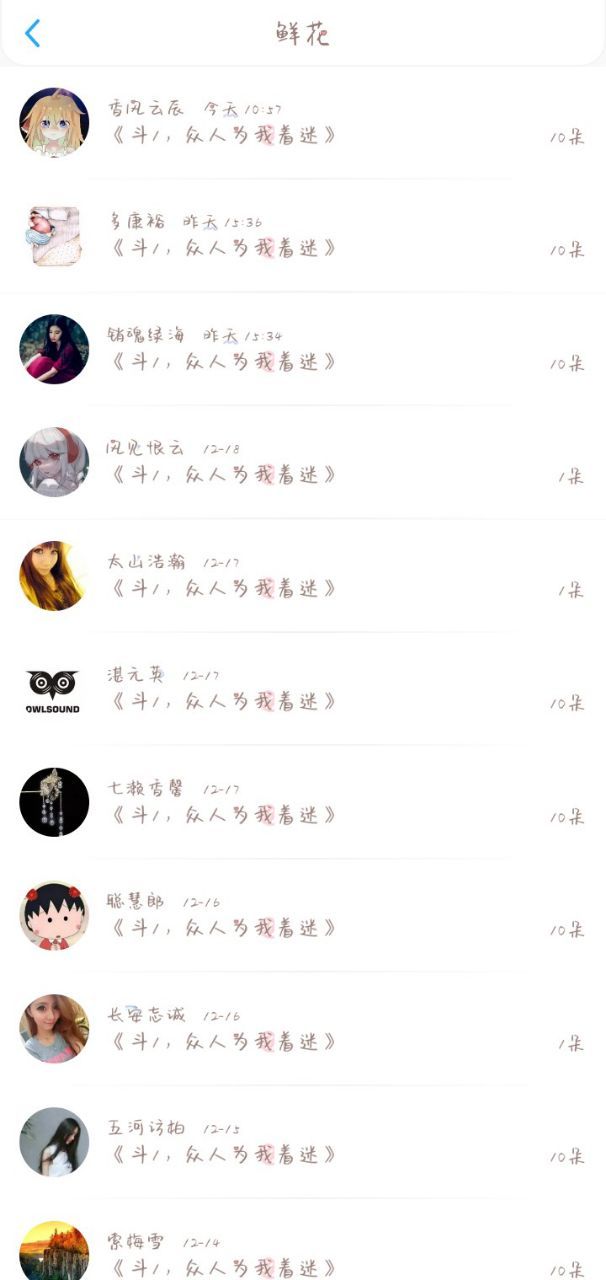Image resolution: width=606 pixels, height=1280 pixels.
Task: Go back from the 鲜花 page
Action: click(x=32, y=33)
